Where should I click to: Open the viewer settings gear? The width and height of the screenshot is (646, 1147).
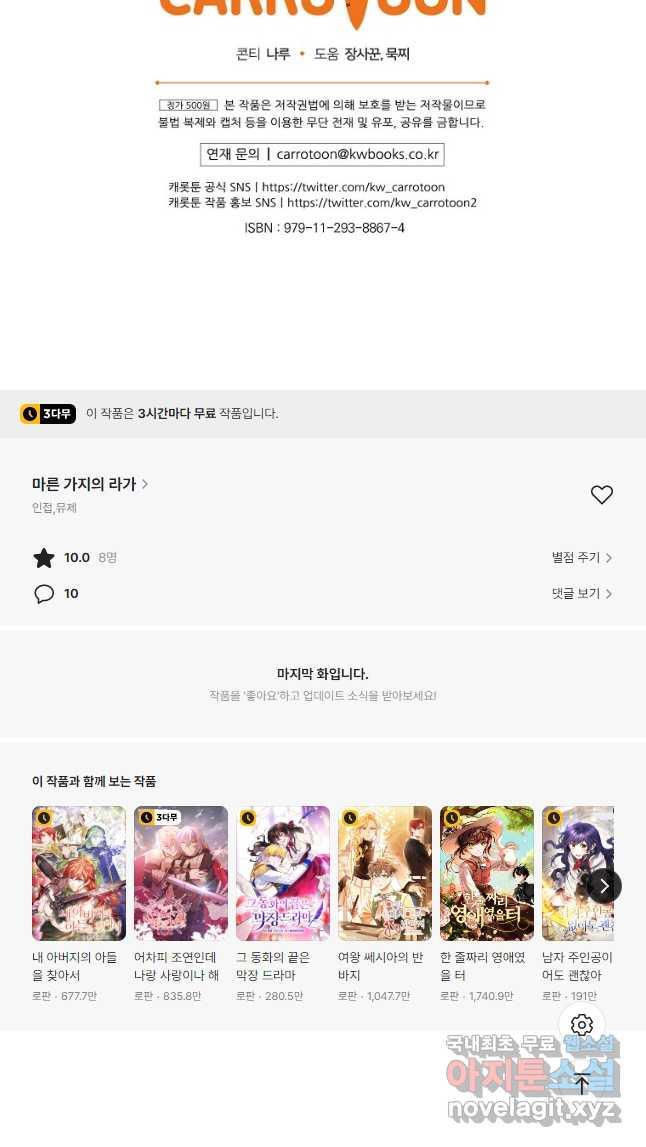582,1025
